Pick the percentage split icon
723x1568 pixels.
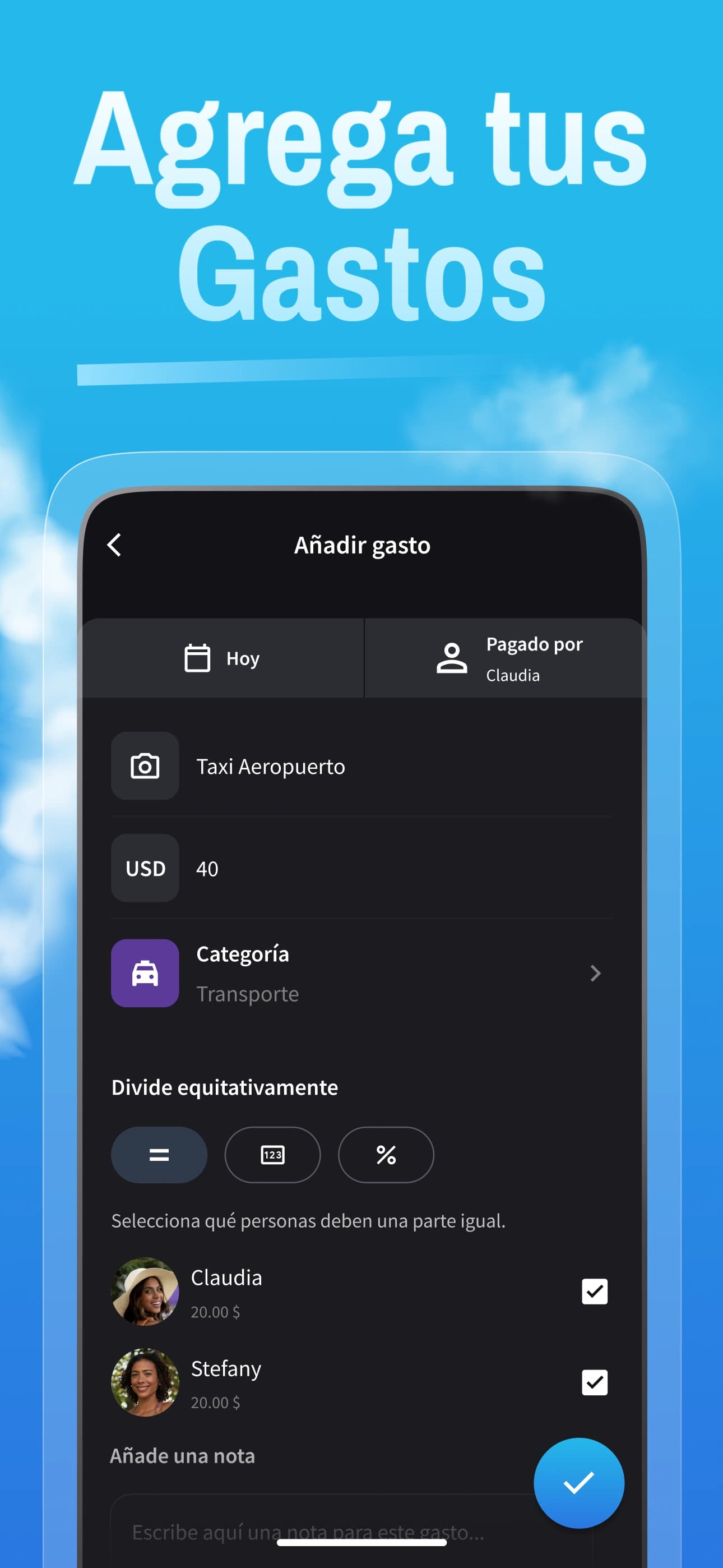click(386, 1154)
